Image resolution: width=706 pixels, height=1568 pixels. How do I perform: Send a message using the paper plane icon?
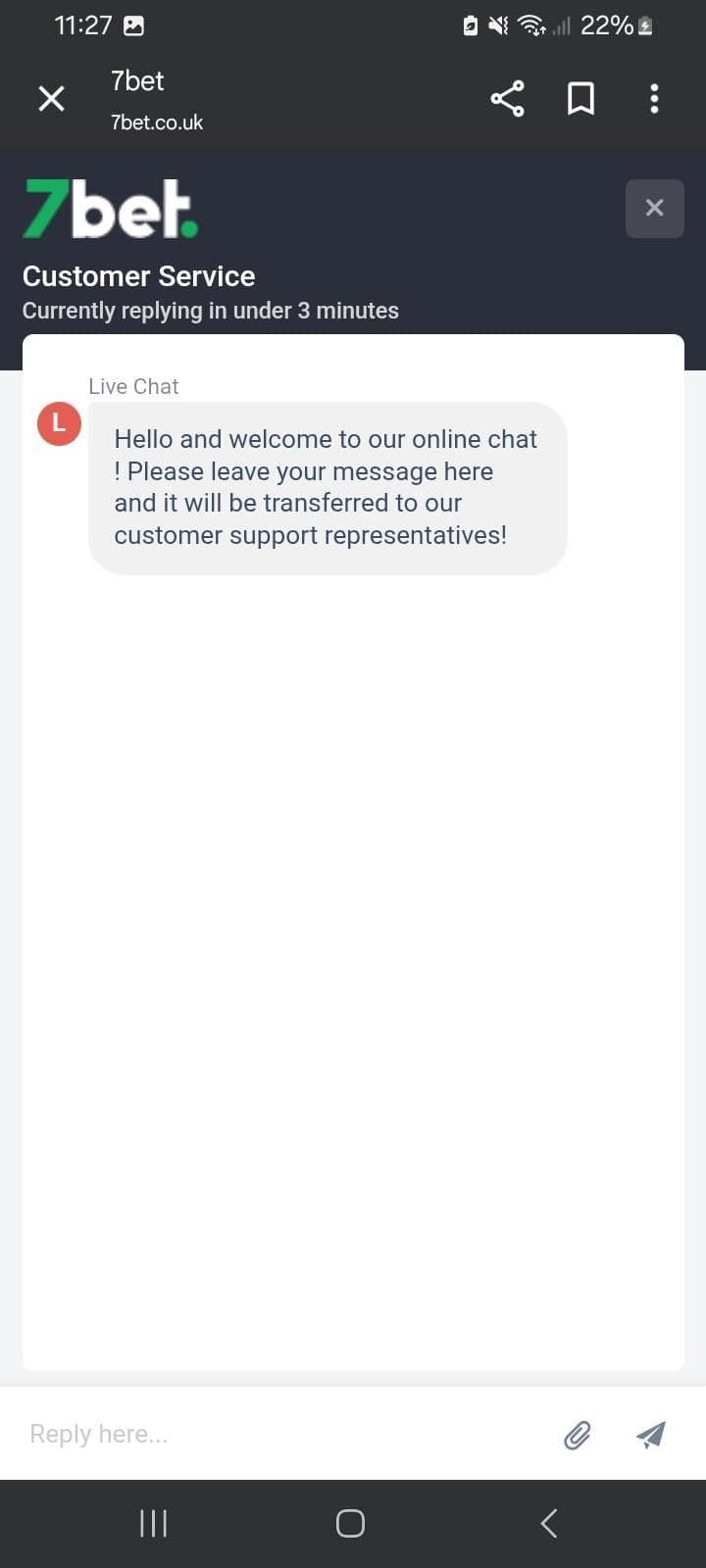pos(650,1434)
